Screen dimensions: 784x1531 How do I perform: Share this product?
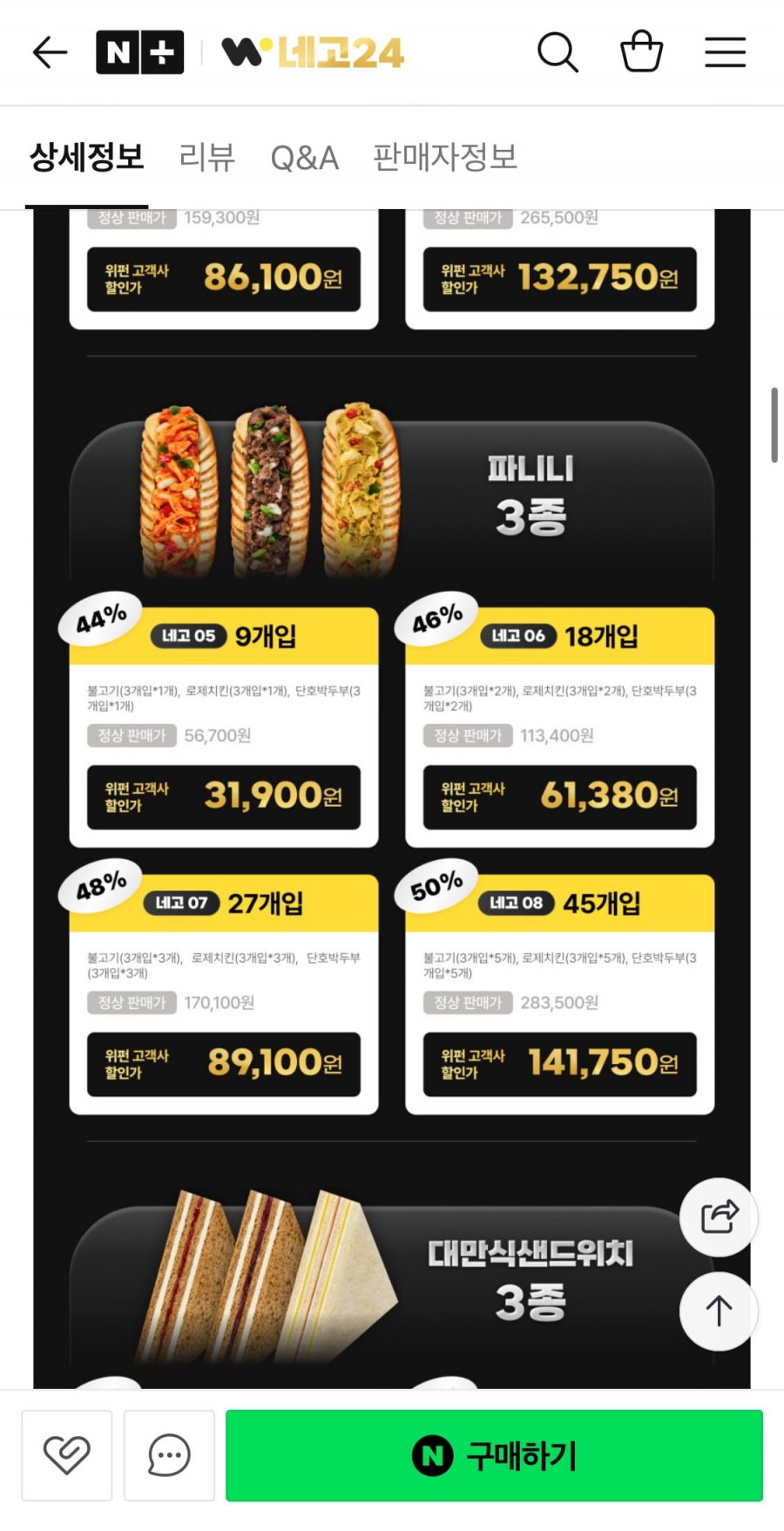pyautogui.click(x=719, y=1216)
